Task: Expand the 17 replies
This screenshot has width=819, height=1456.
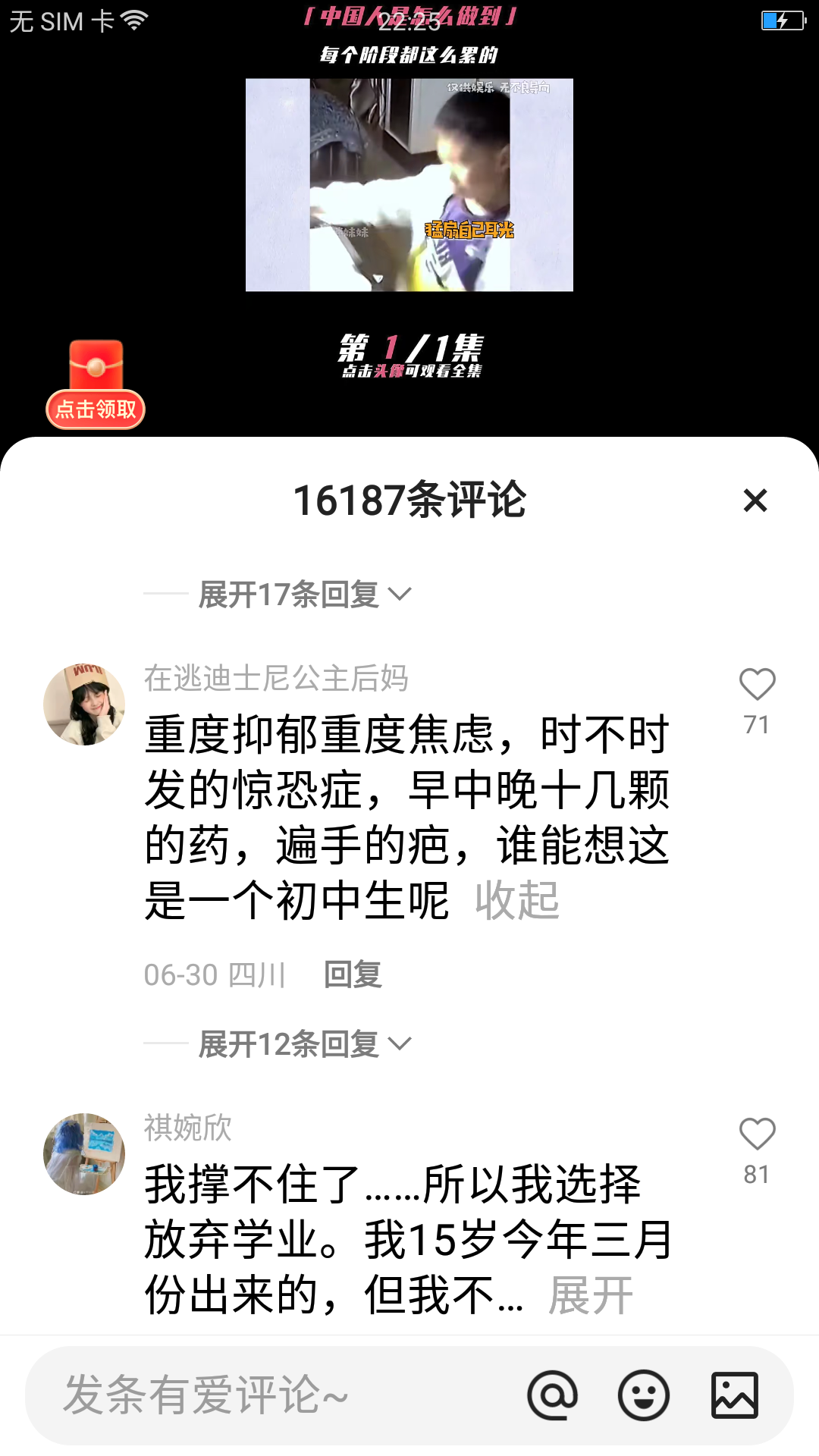Action: click(x=304, y=595)
